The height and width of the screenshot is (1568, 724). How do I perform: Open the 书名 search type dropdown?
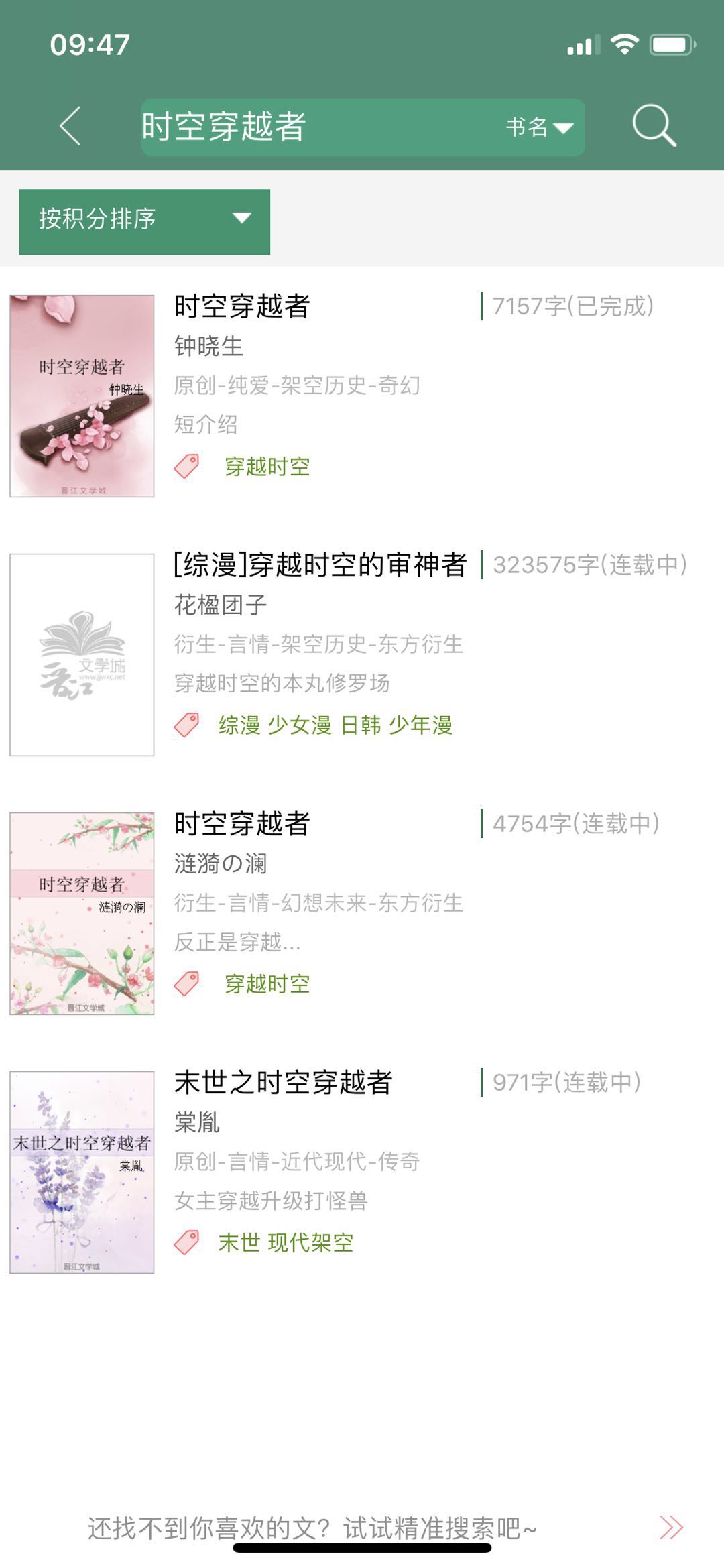(540, 127)
